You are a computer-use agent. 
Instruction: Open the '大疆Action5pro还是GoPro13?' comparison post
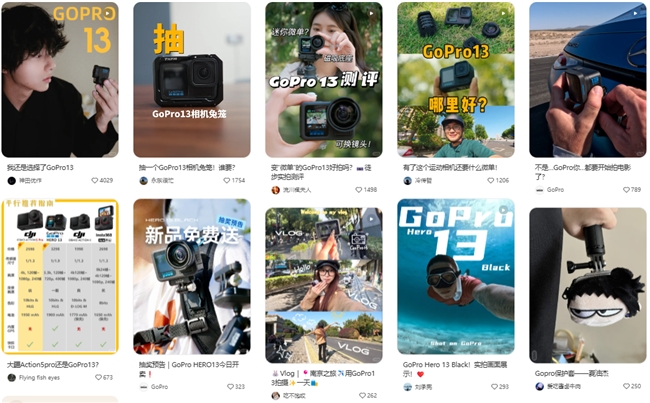(x=59, y=277)
